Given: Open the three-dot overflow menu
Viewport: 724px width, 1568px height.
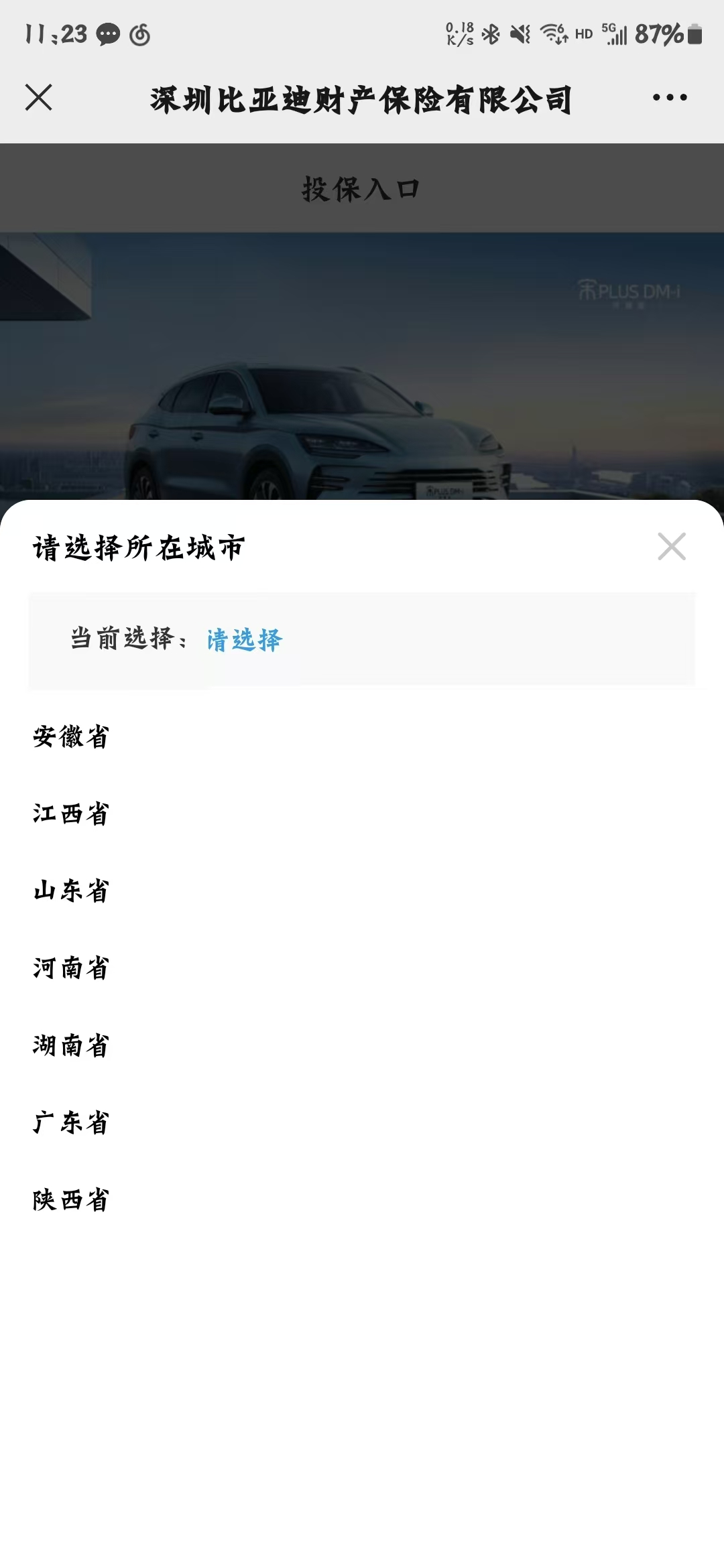Looking at the screenshot, I should (x=670, y=98).
